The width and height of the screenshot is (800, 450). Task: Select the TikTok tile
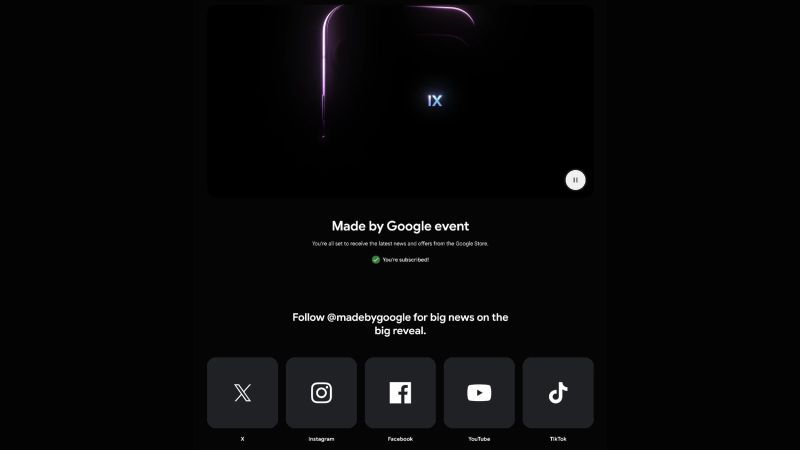tap(558, 393)
